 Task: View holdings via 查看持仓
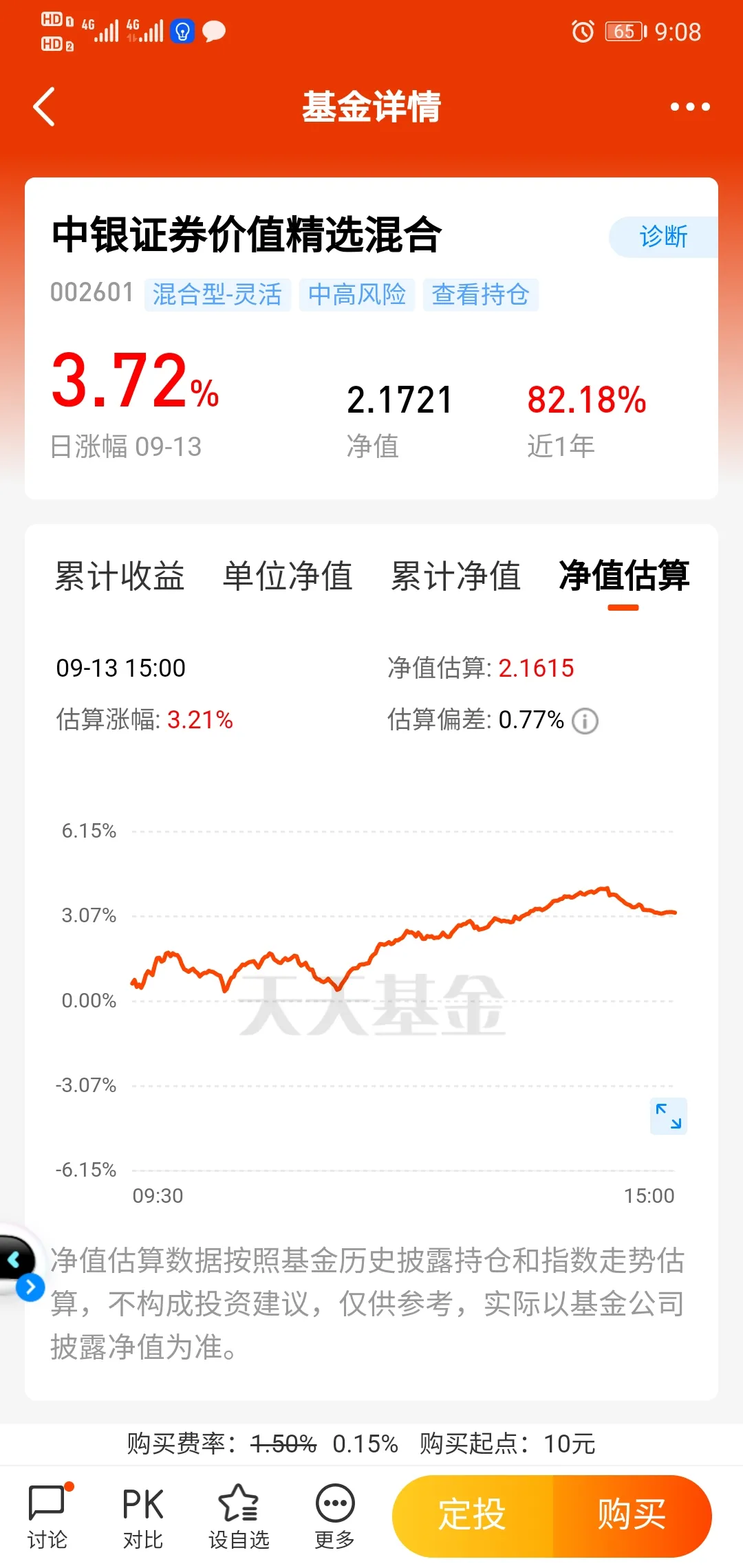click(x=480, y=294)
